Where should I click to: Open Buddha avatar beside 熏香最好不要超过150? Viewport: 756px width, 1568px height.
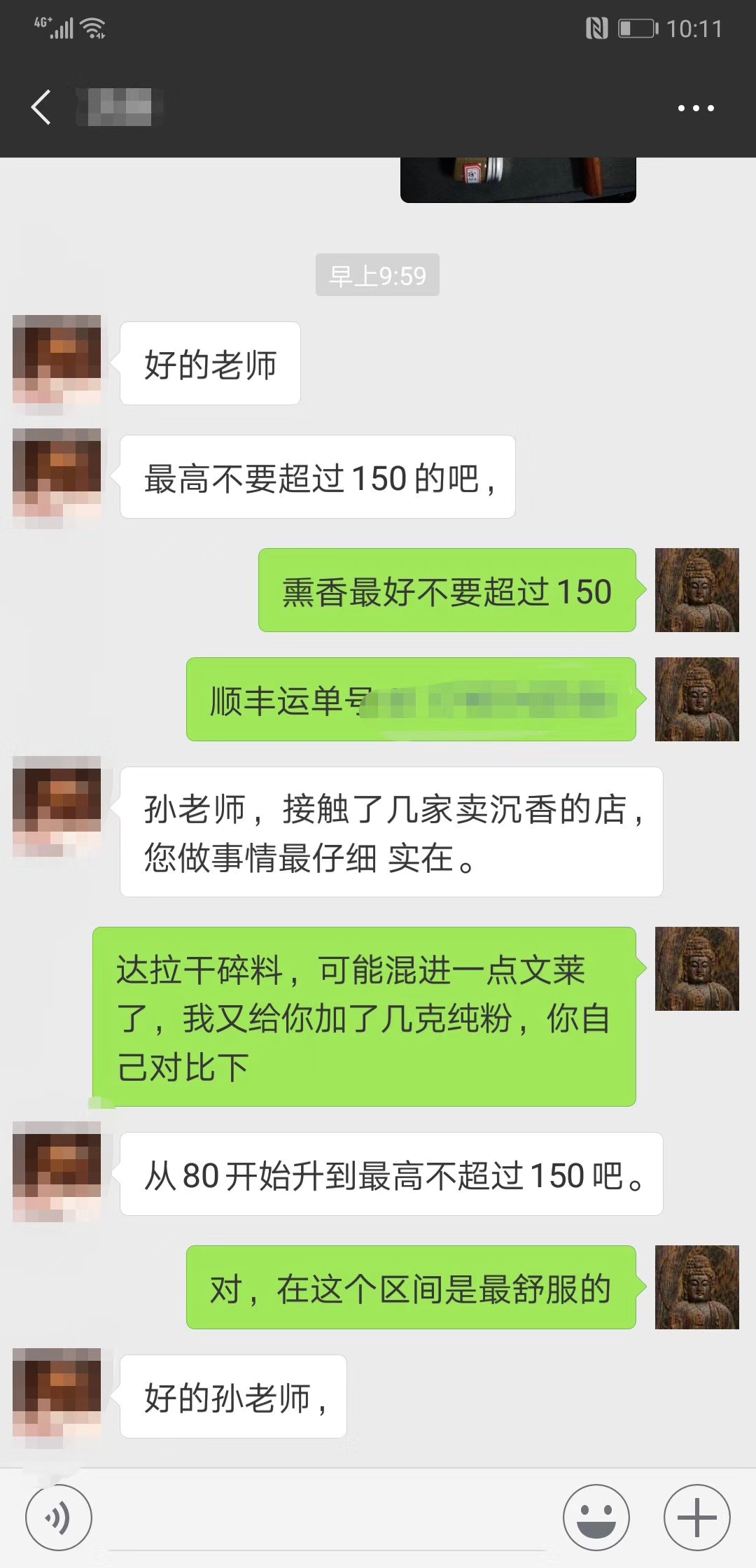point(696,590)
